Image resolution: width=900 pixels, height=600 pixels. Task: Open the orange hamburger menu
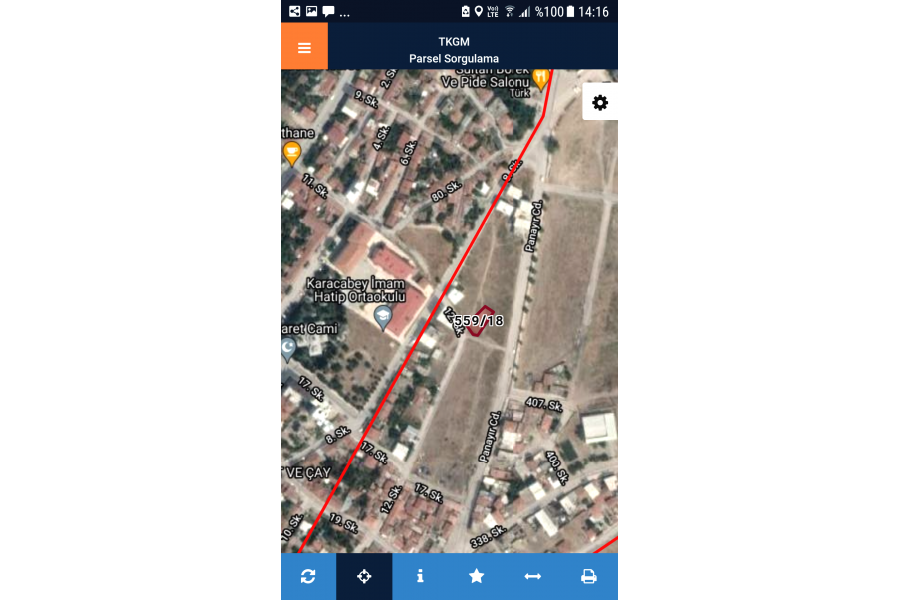[304, 47]
